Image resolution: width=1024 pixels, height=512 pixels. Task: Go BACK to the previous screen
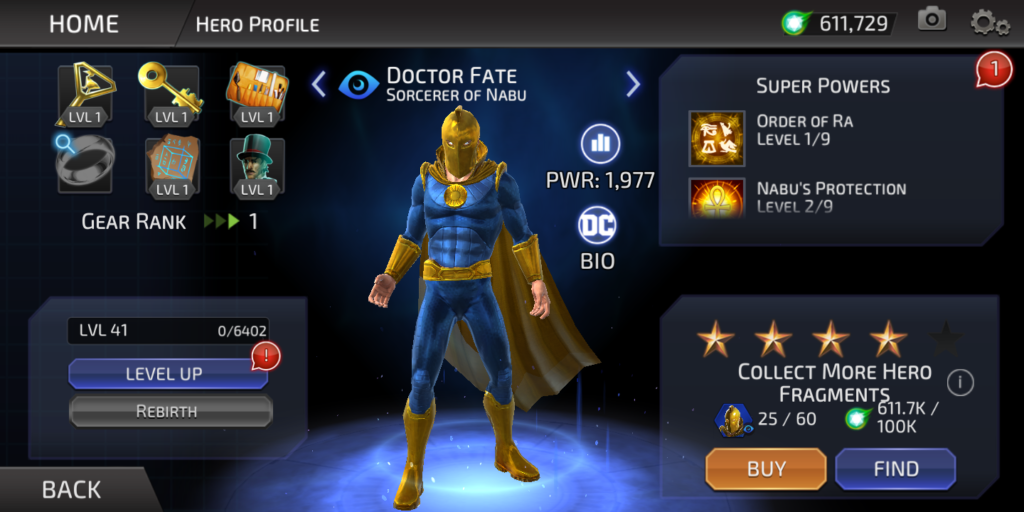70,490
